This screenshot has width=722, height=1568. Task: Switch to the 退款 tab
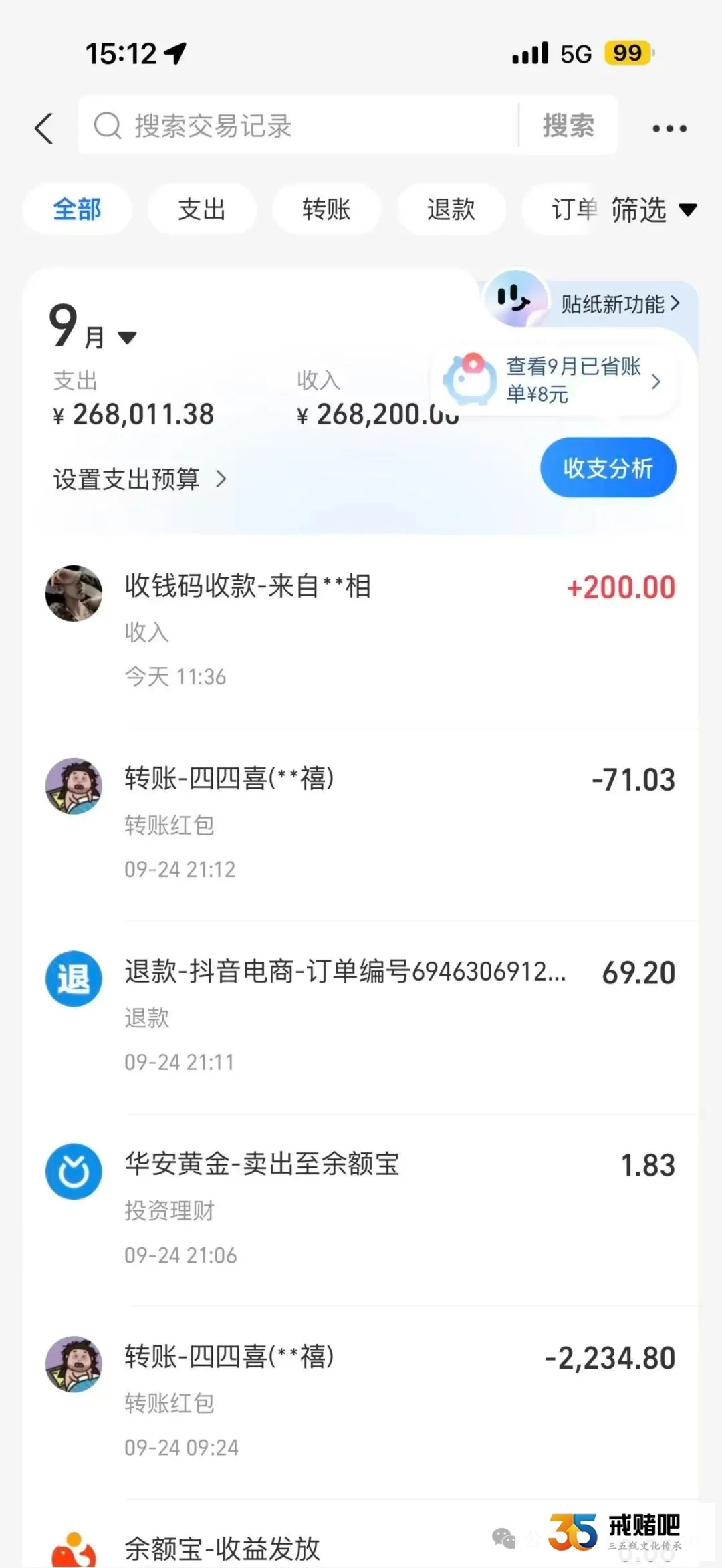[451, 209]
